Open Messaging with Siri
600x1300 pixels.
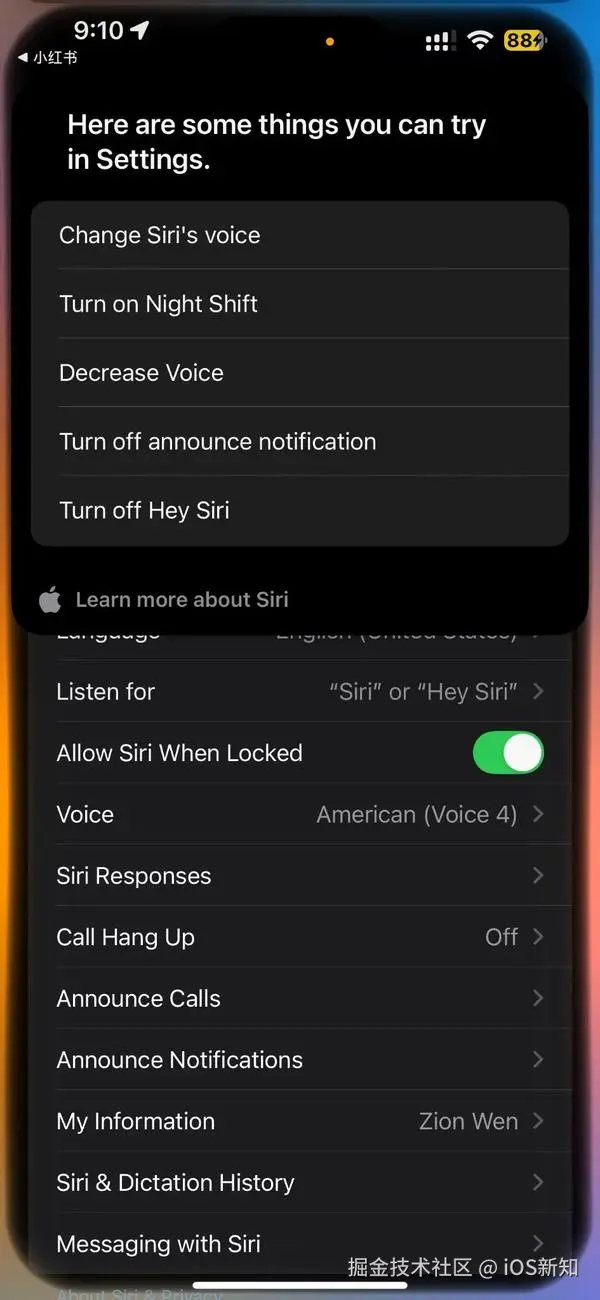coord(300,1244)
